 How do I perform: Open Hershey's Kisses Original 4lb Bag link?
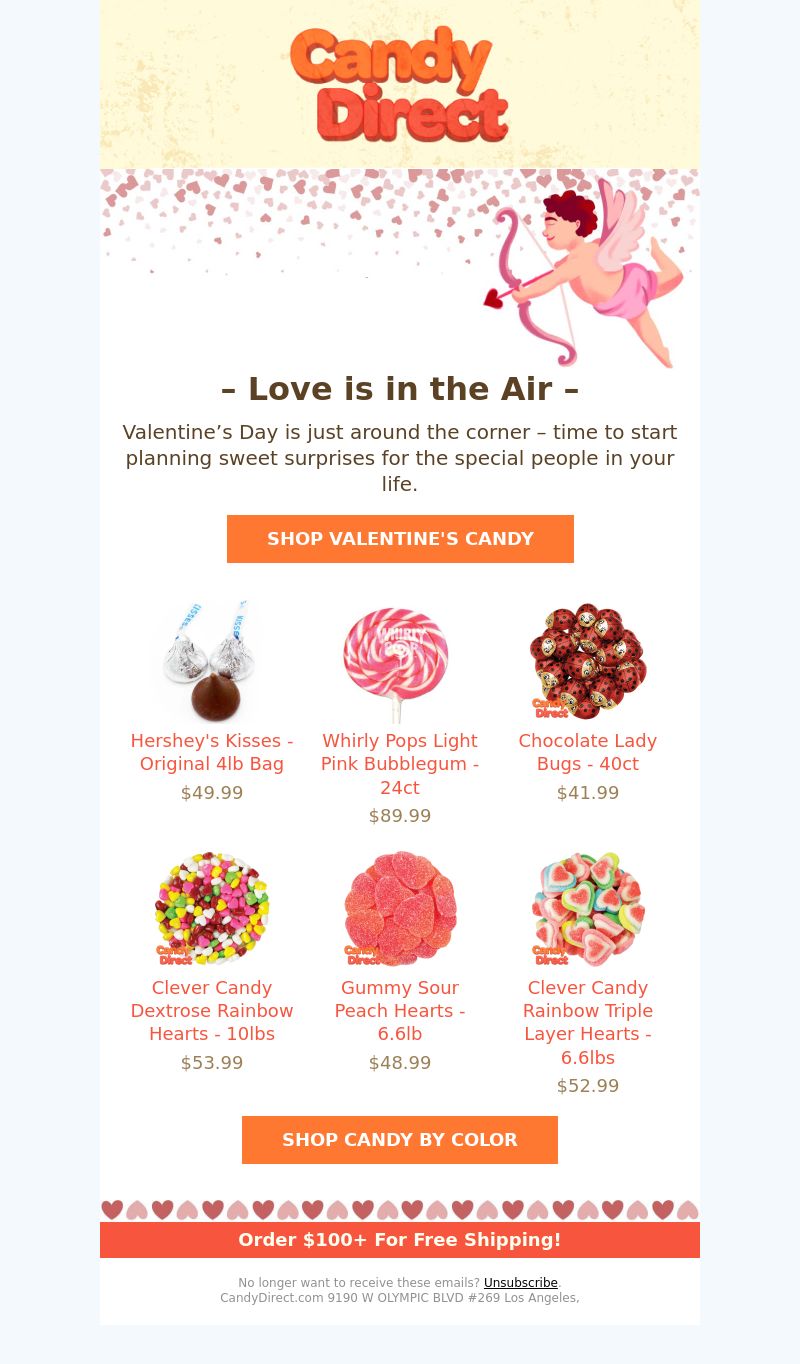(x=212, y=753)
